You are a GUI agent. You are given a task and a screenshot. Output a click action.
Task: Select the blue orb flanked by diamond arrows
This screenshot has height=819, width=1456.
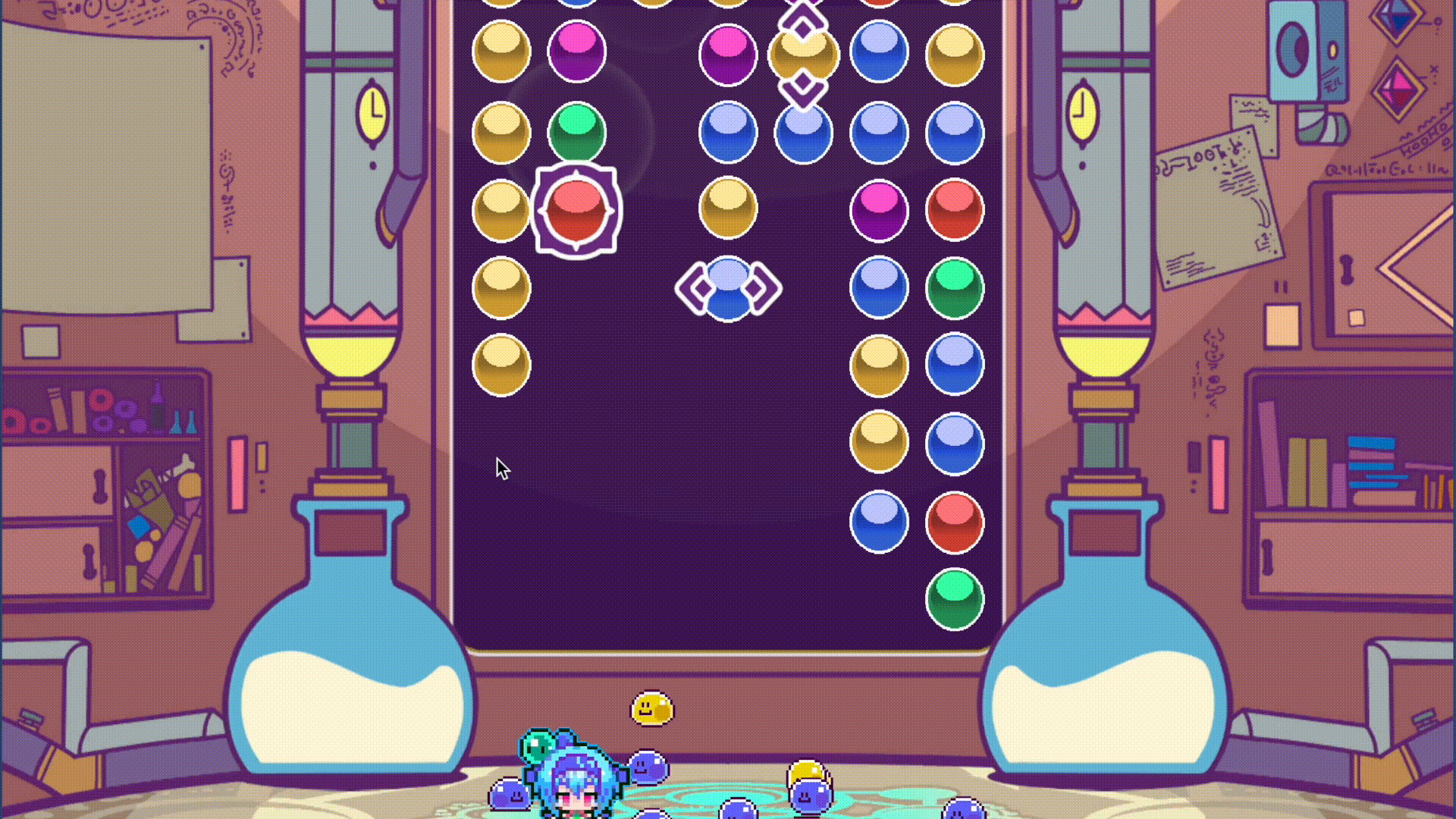coord(728,289)
